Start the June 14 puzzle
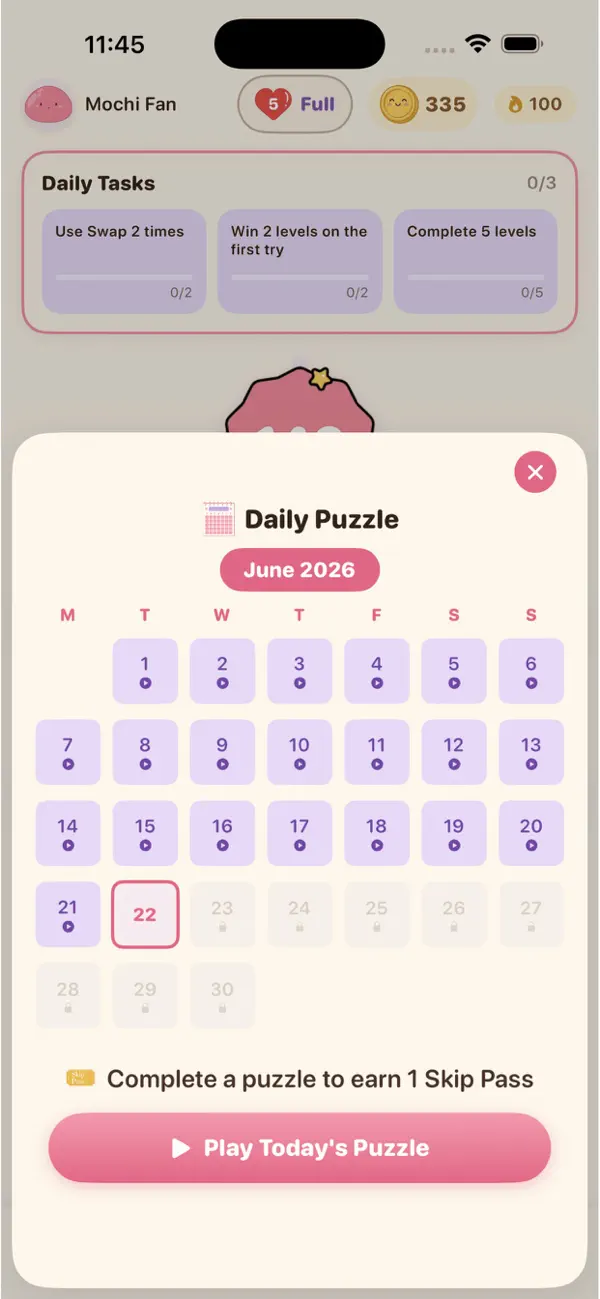 pyautogui.click(x=68, y=833)
